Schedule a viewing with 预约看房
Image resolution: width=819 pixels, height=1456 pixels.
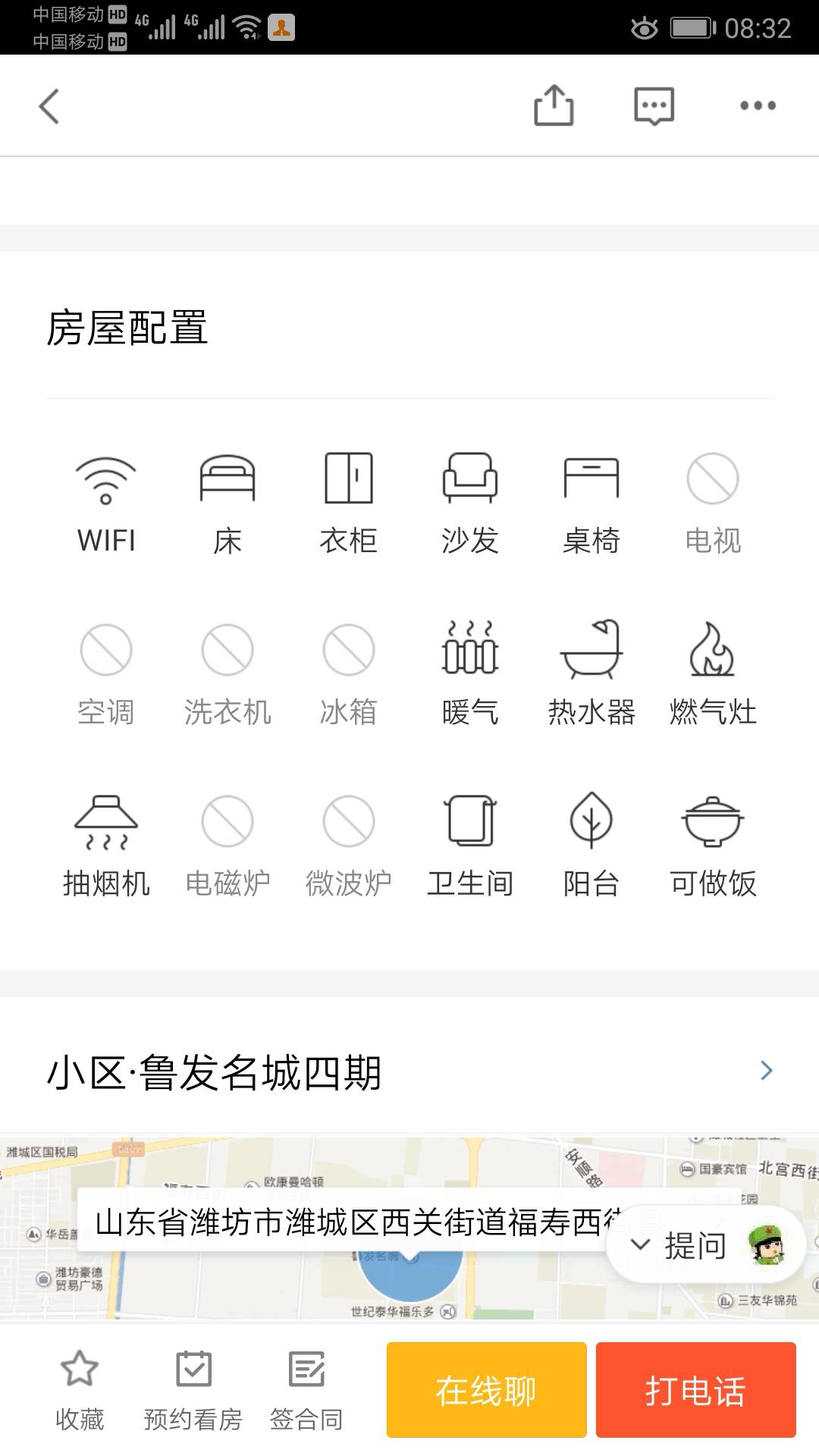pos(193,1389)
